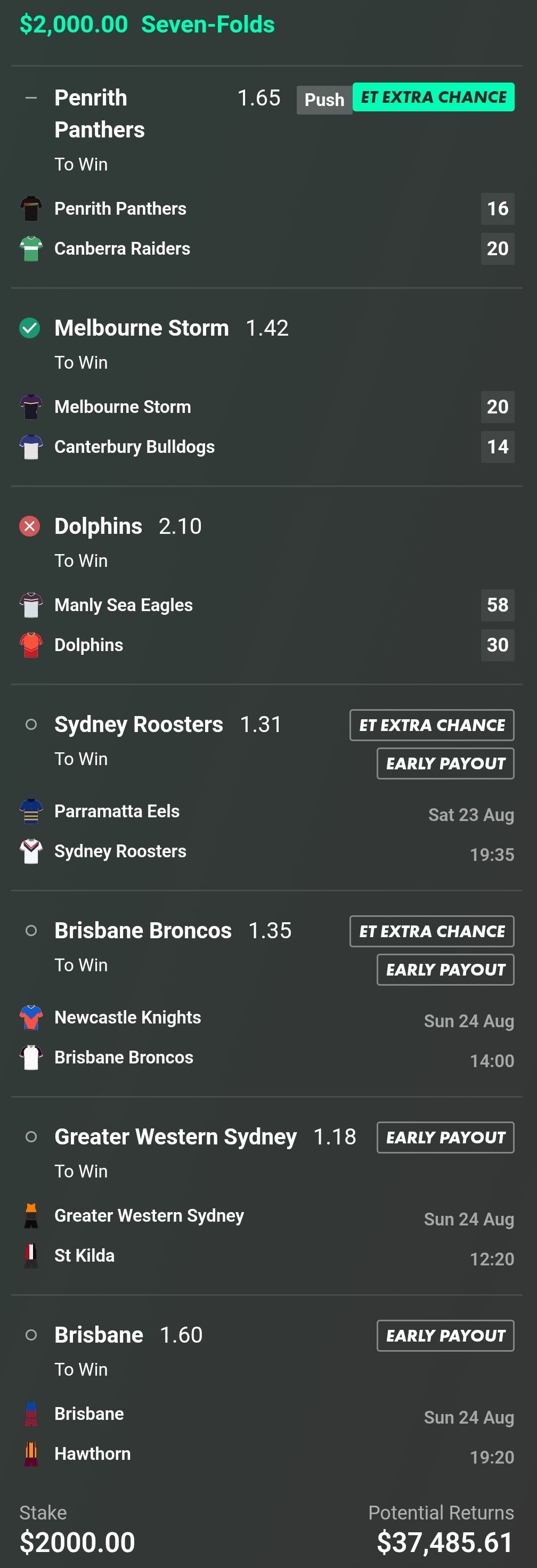View Early Payout details for Greater Western Sydney
Image resolution: width=537 pixels, height=1568 pixels.
(445, 1137)
